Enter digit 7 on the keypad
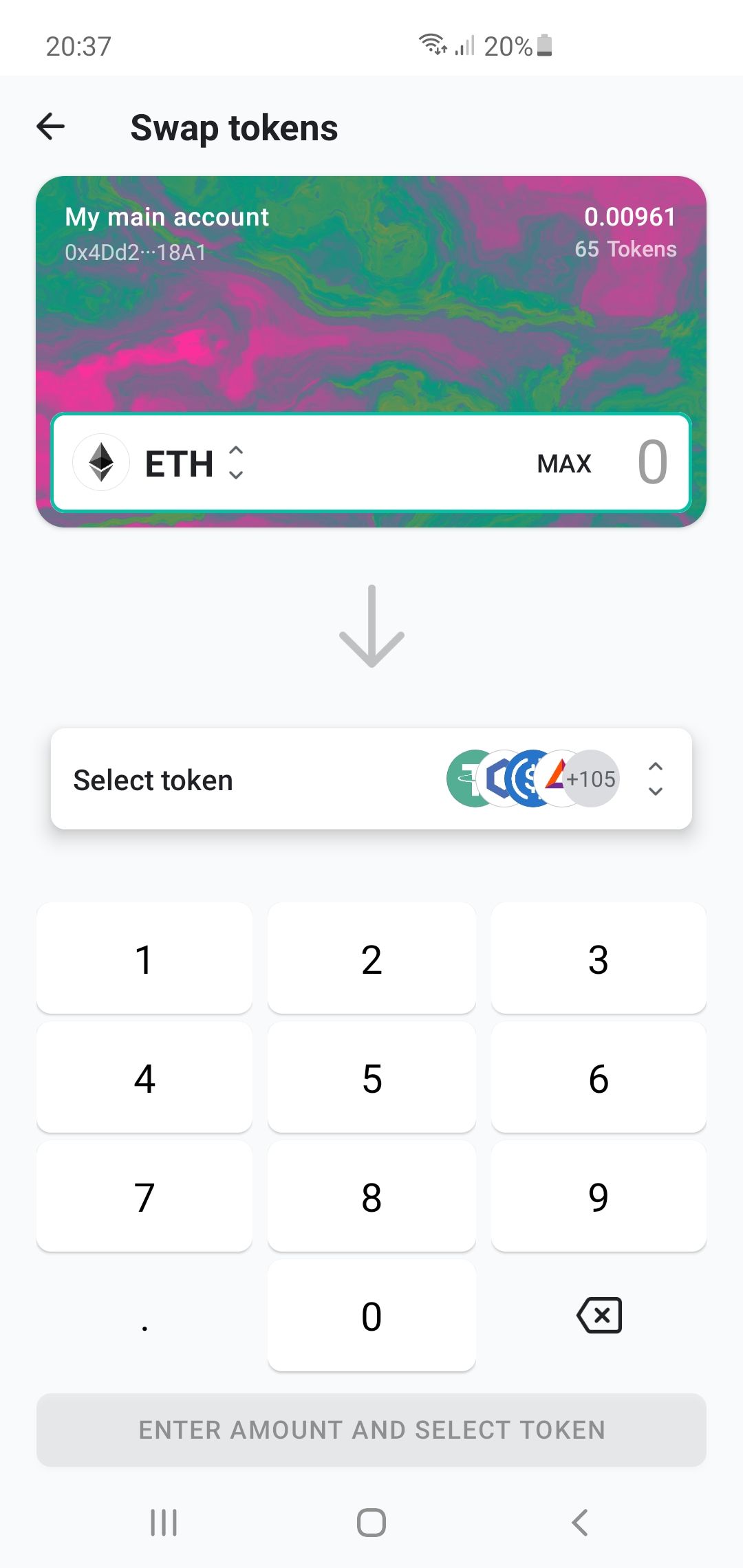Screen dimensions: 743x1568 click(x=144, y=1196)
